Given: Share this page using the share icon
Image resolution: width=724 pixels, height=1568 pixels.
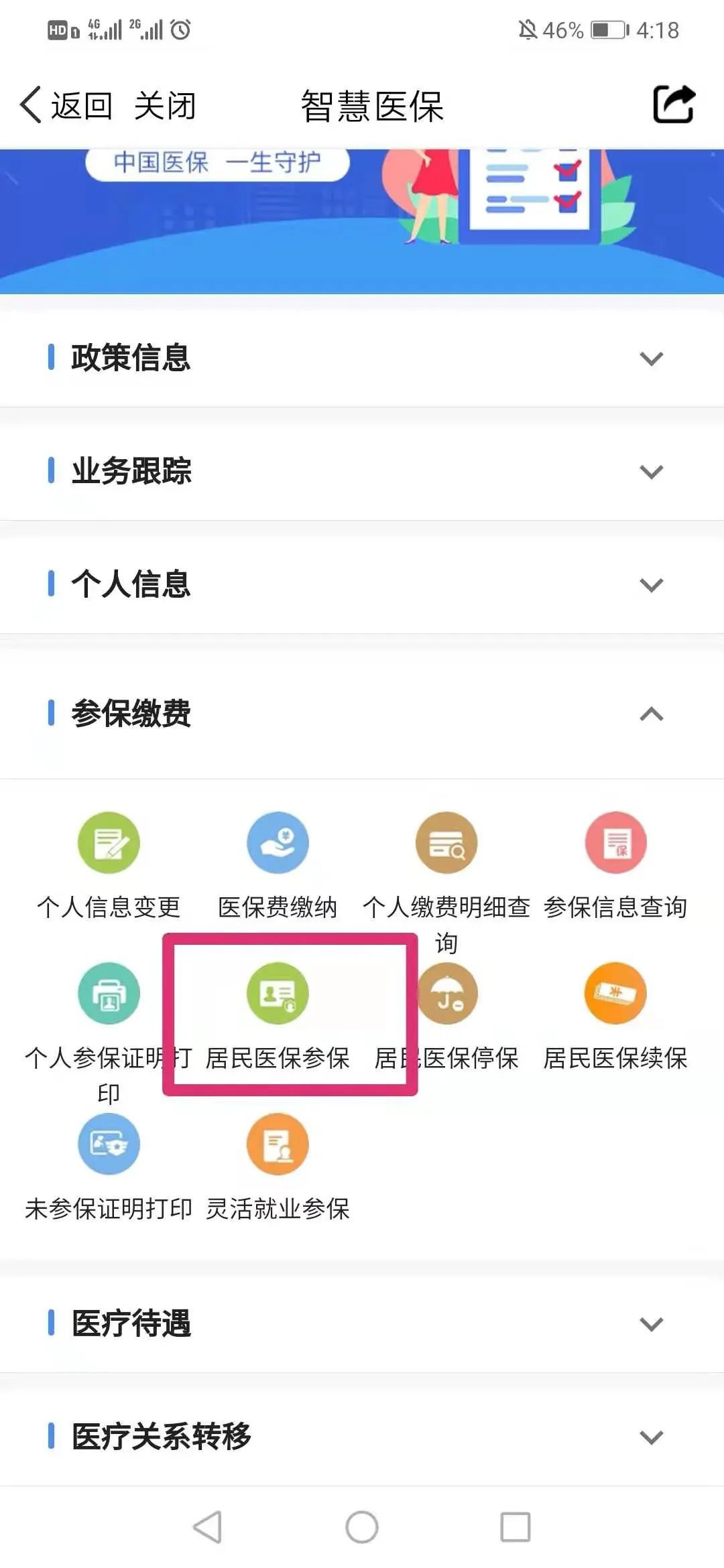Looking at the screenshot, I should (674, 105).
